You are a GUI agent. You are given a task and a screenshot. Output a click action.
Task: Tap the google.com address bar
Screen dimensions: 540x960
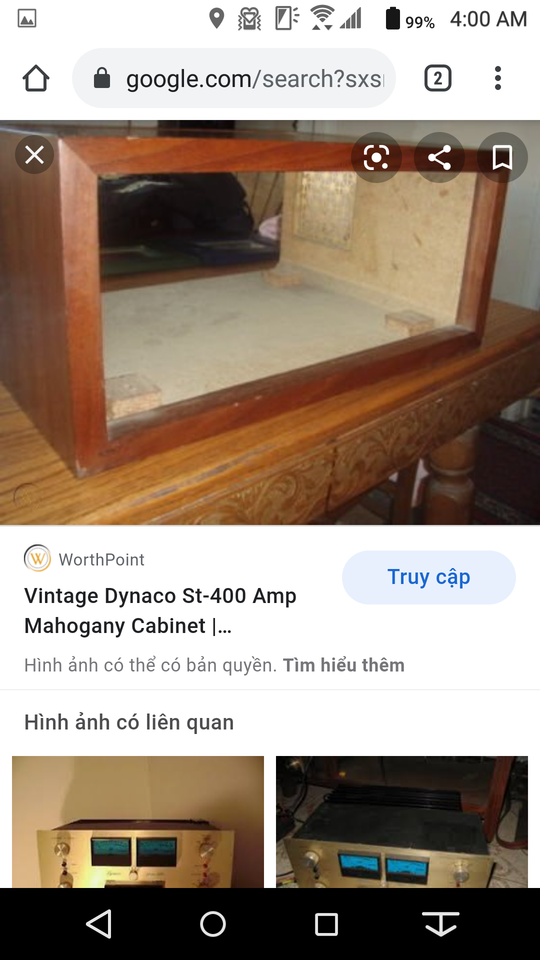click(234, 78)
